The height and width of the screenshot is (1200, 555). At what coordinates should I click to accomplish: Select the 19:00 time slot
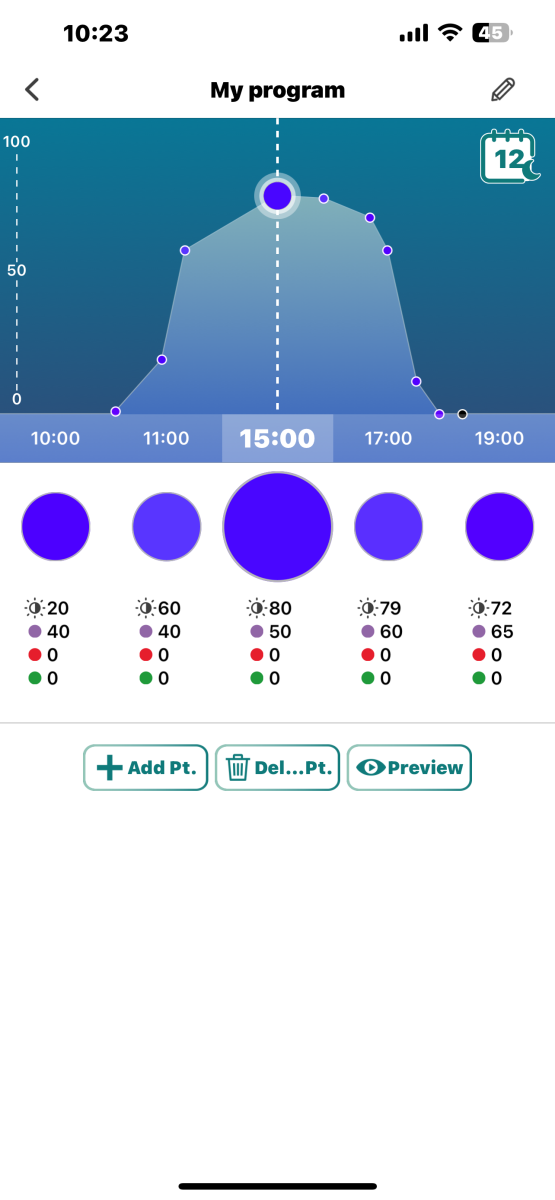[x=499, y=438]
